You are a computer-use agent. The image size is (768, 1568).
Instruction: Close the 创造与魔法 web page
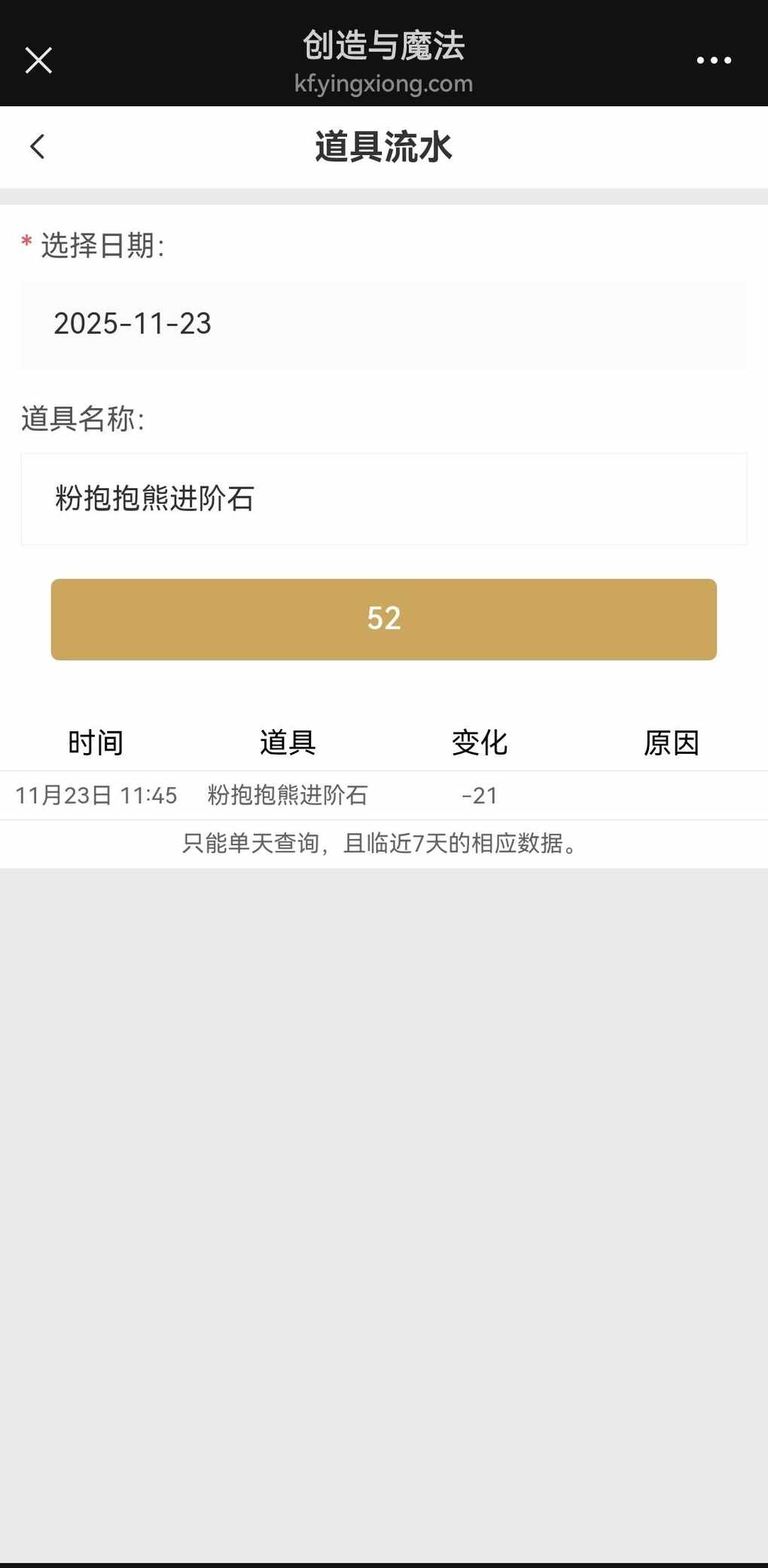pos(38,60)
